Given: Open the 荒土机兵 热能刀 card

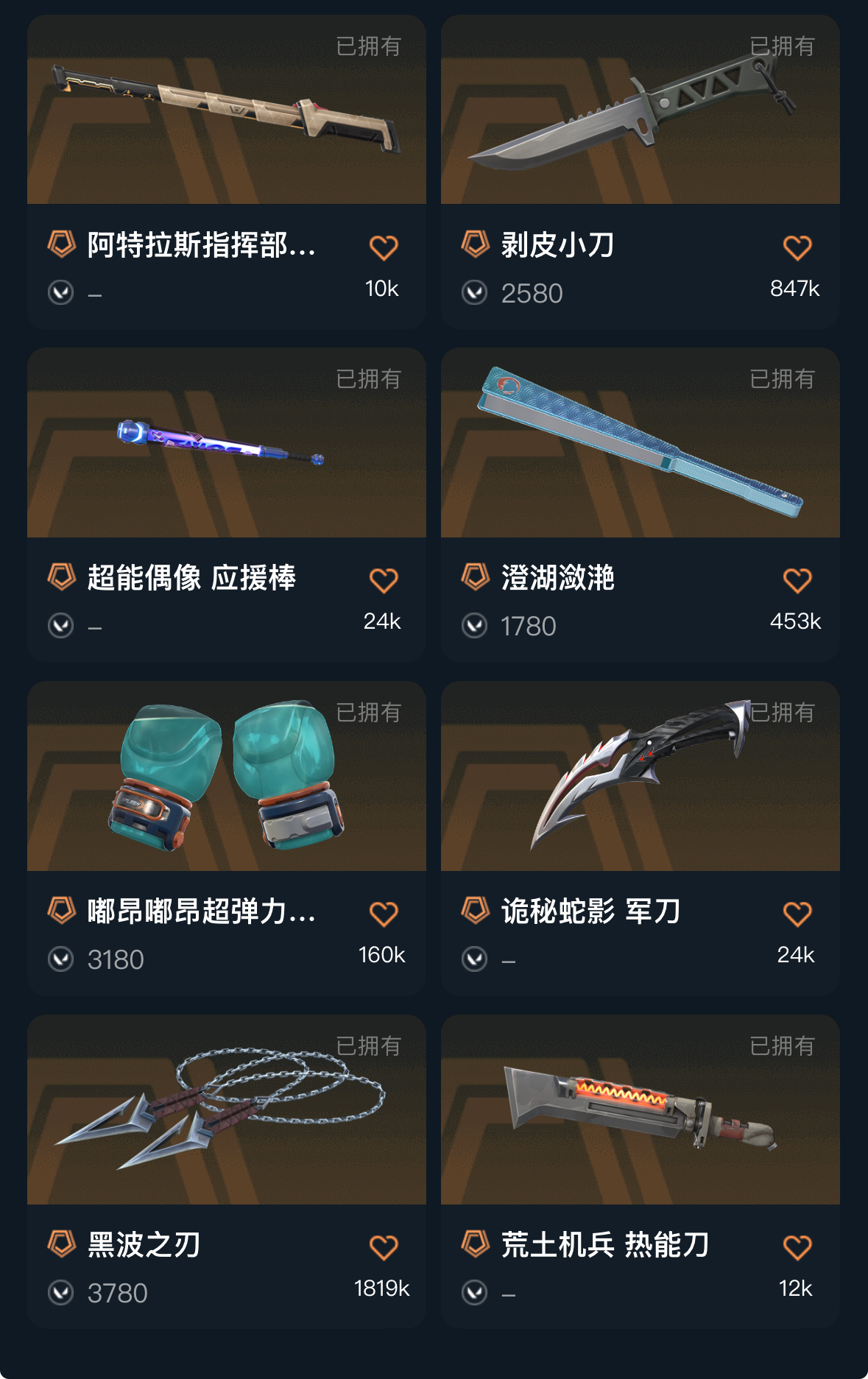Looking at the screenshot, I should tap(640, 1110).
